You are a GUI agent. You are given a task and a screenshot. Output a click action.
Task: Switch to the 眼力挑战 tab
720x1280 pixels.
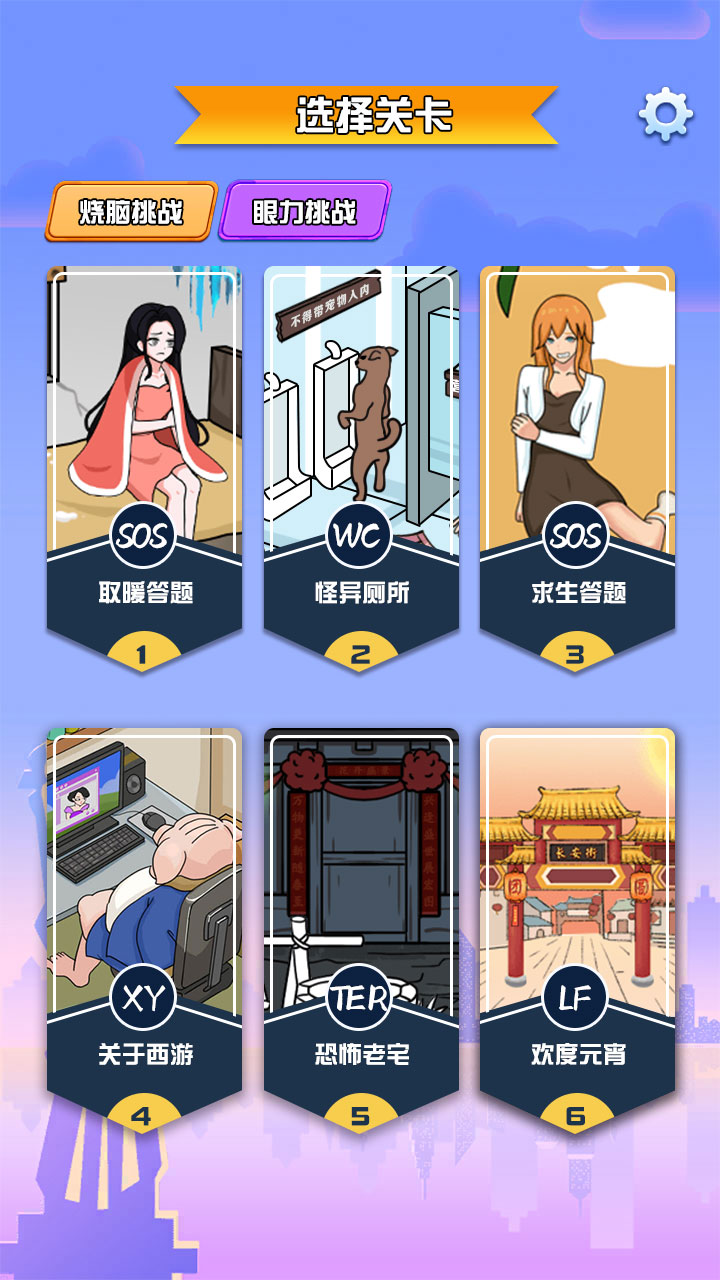tap(304, 211)
